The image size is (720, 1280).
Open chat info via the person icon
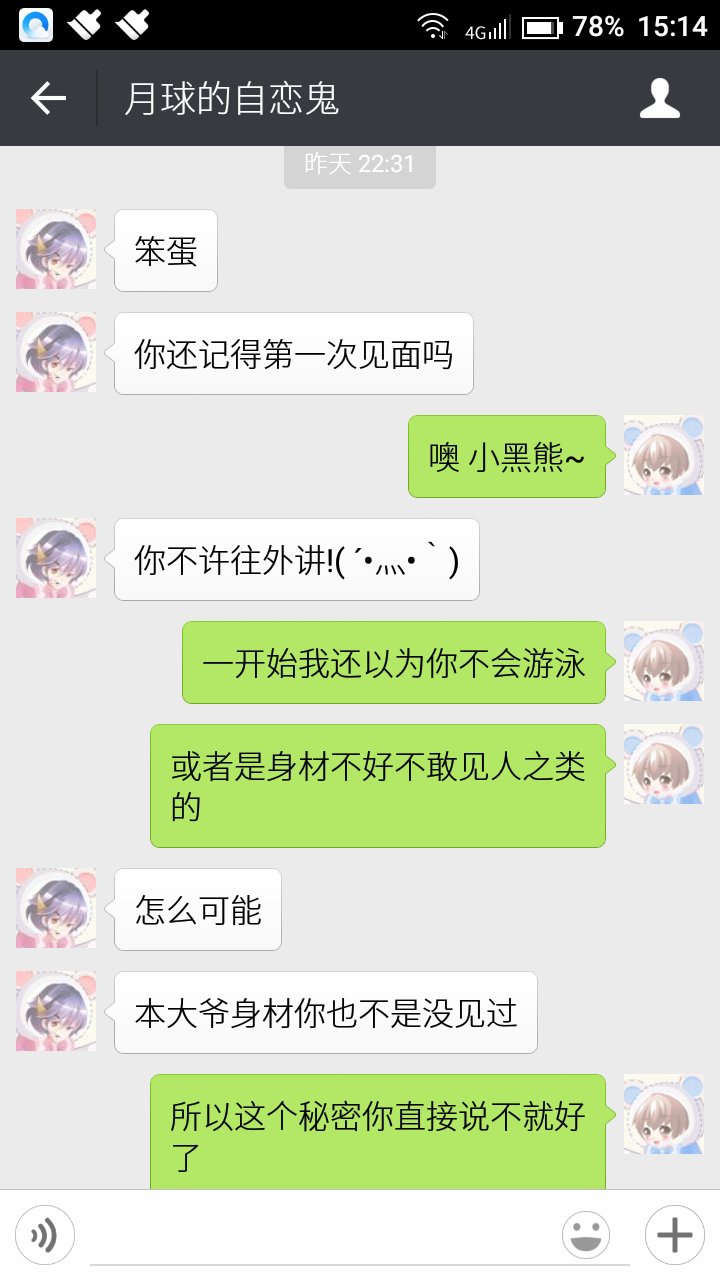(x=659, y=98)
